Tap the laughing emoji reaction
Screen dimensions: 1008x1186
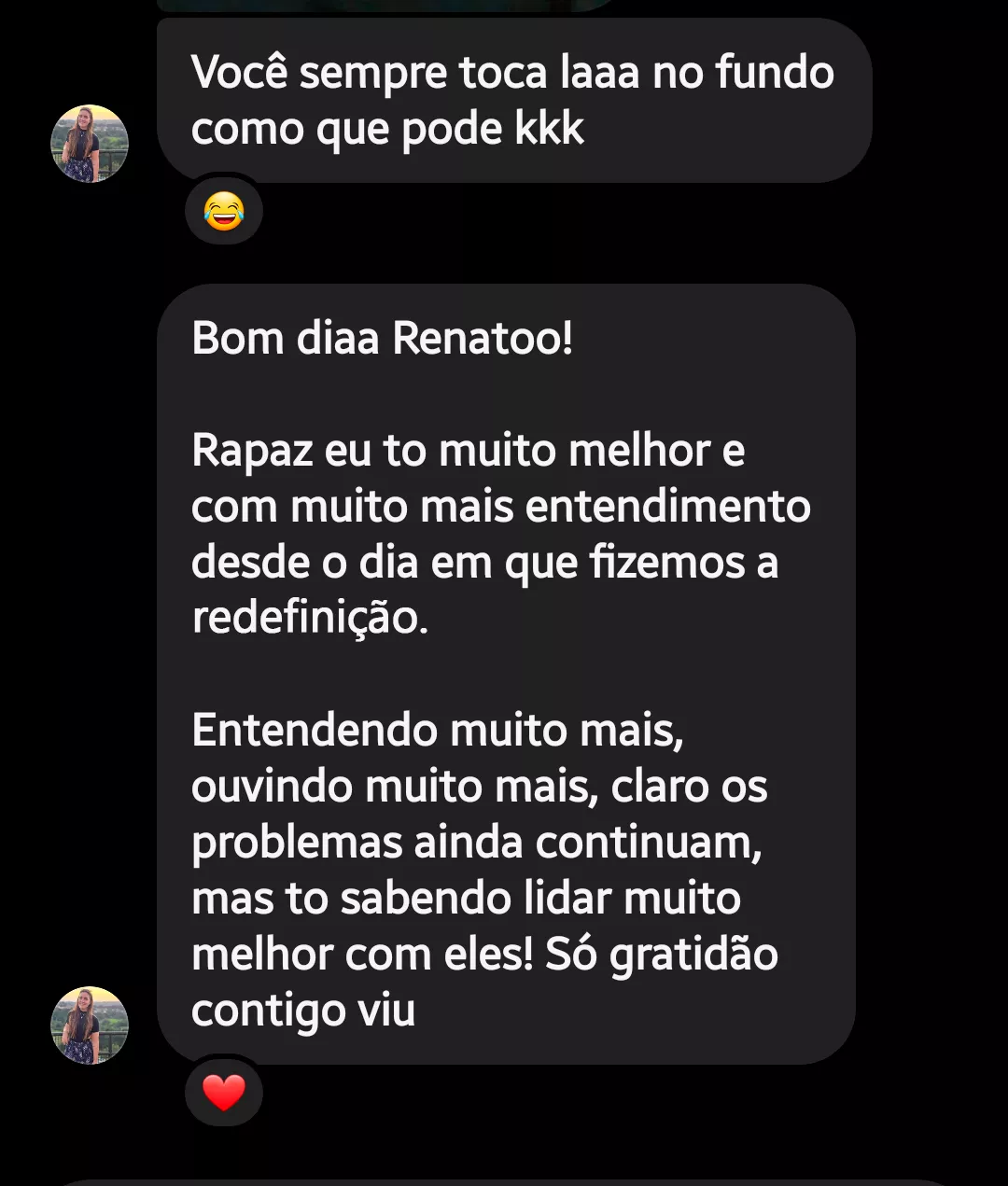coord(224,212)
